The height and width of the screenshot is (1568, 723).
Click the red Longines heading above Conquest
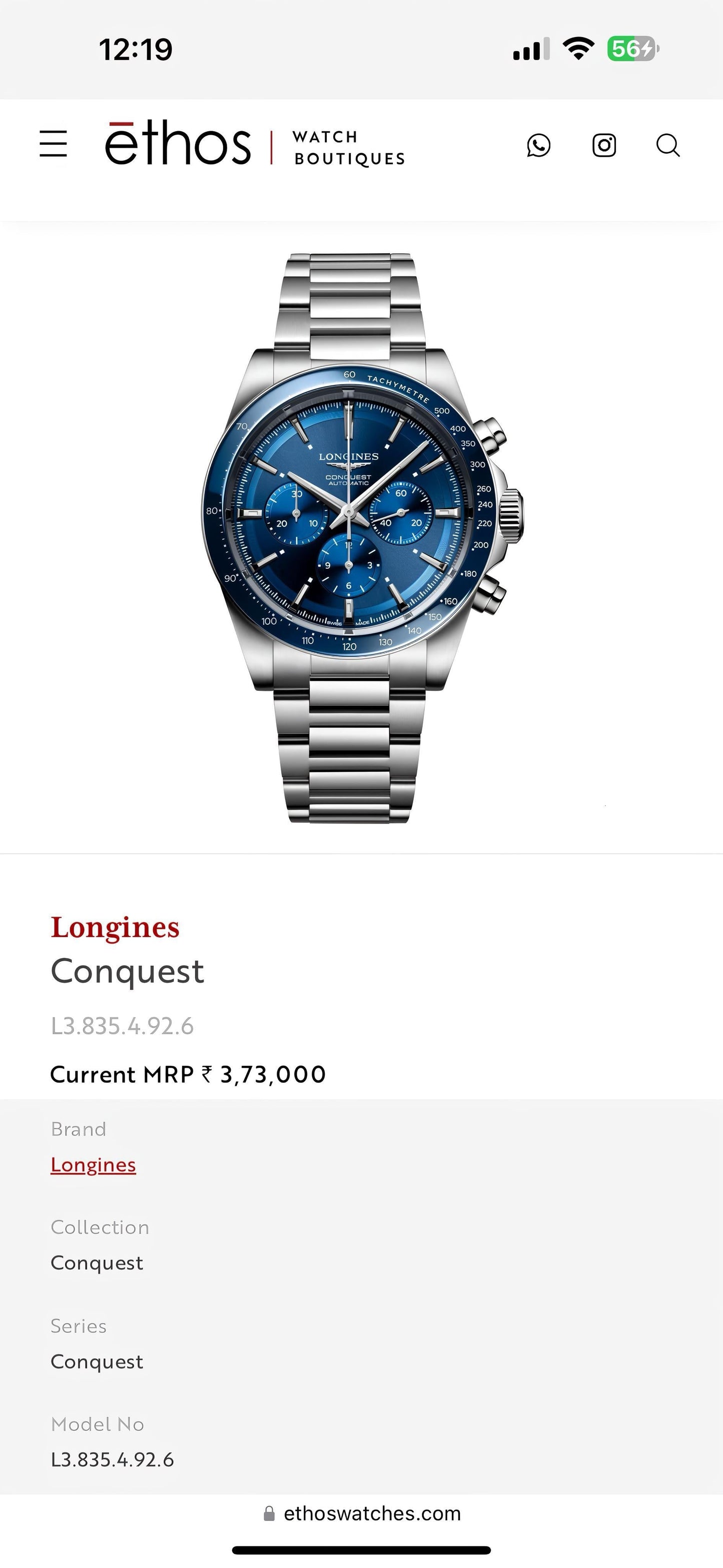pyautogui.click(x=115, y=927)
